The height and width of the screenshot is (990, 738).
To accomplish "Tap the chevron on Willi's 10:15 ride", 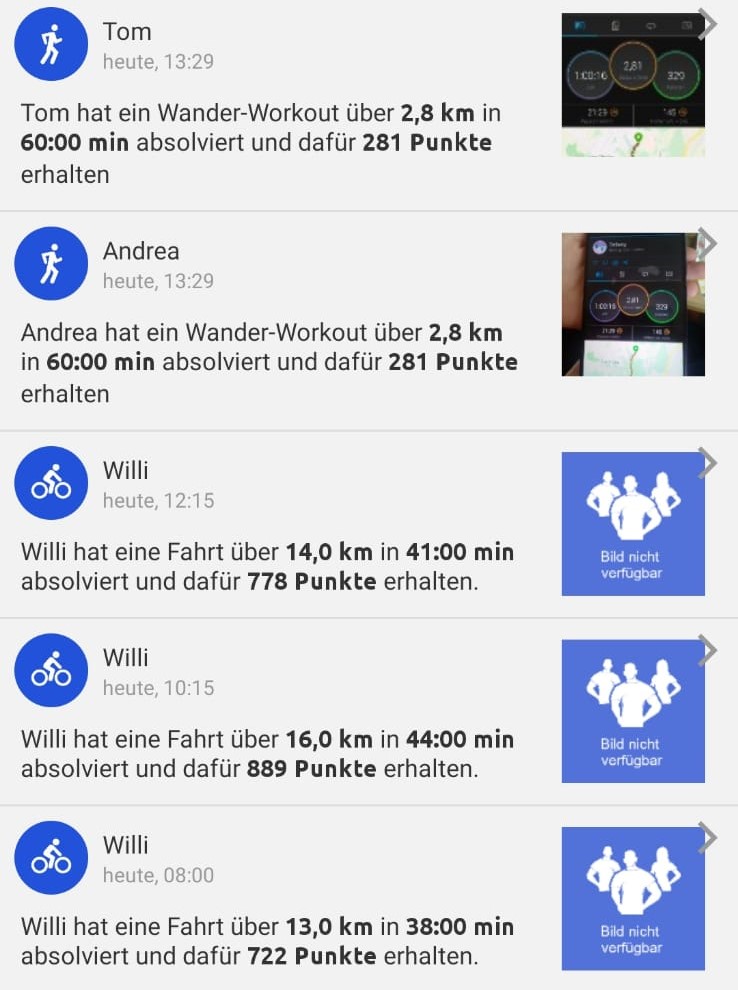I will [x=708, y=651].
